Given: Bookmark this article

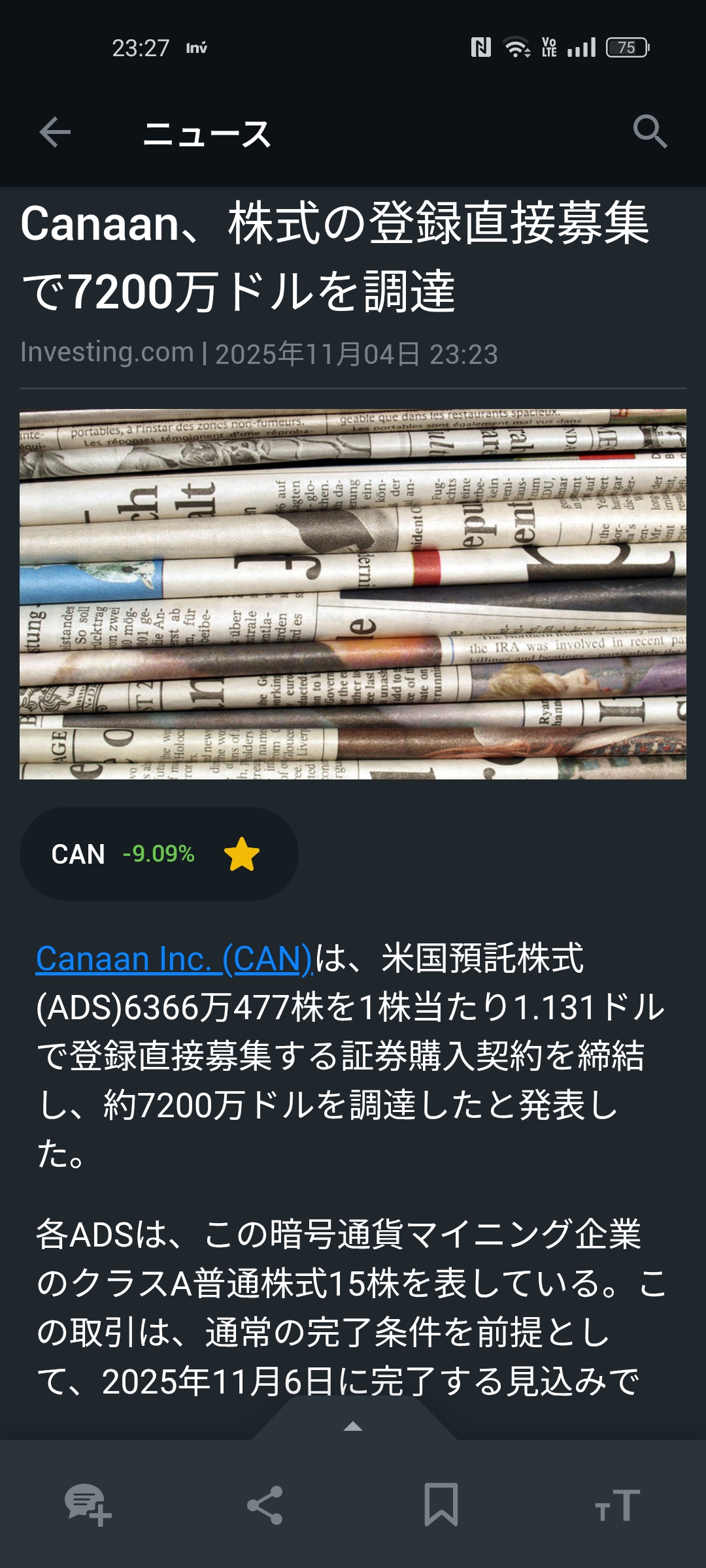Looking at the screenshot, I should click(441, 1505).
